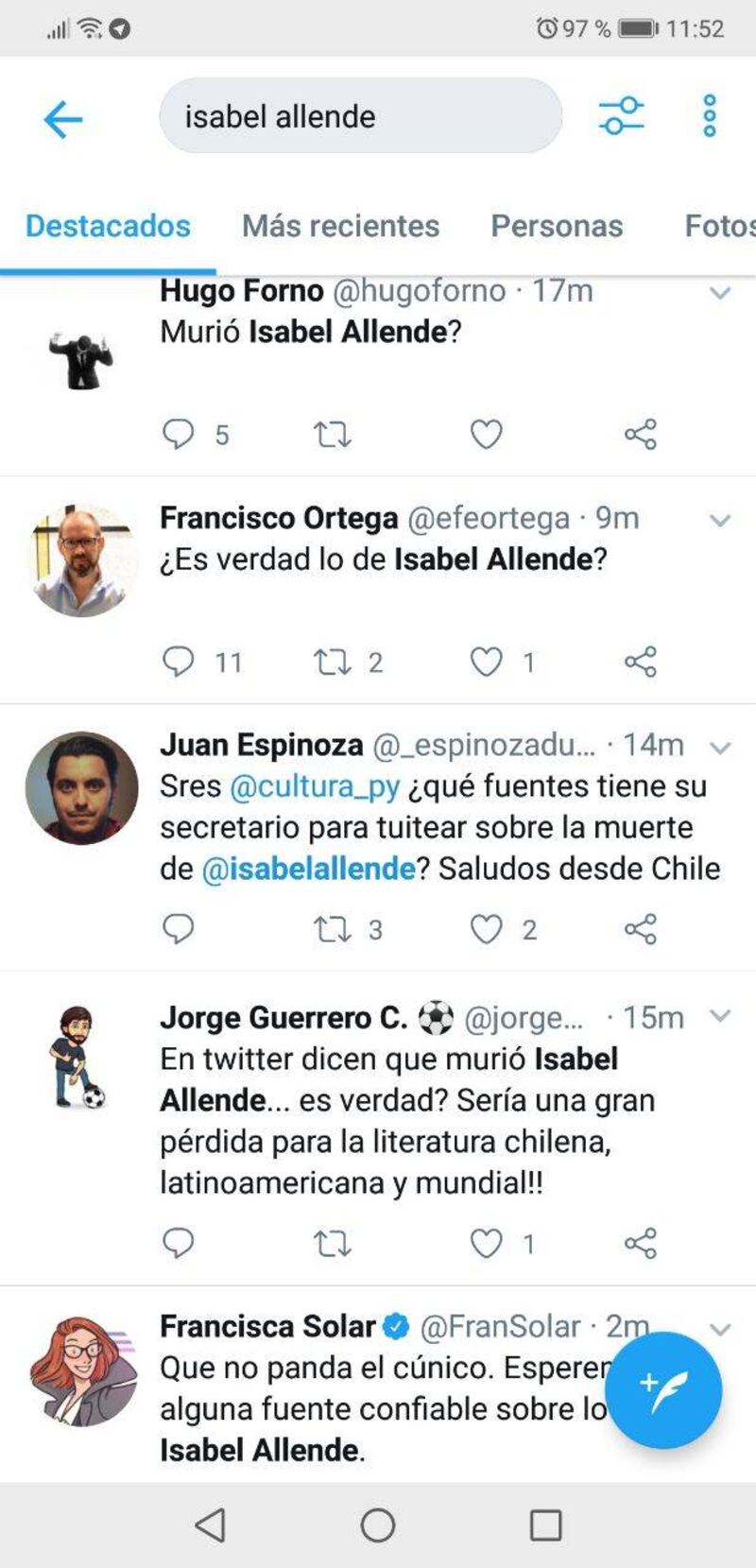Screen dimensions: 756x1568
Task: Expand options on Juan Espinoza's tweet
Action: [x=720, y=748]
